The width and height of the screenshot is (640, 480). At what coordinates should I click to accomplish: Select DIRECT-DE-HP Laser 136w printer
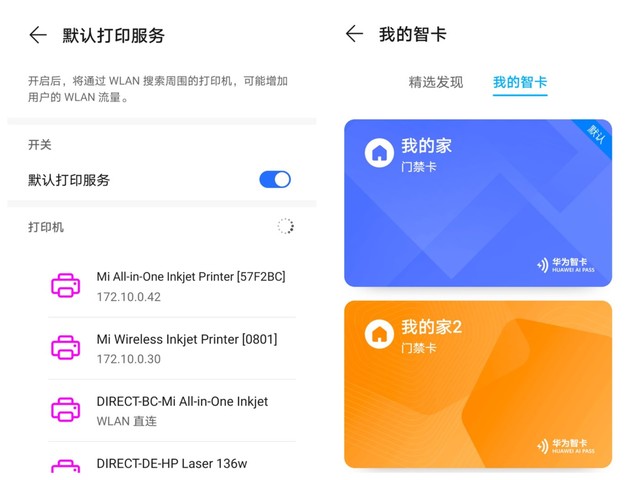coord(170,464)
